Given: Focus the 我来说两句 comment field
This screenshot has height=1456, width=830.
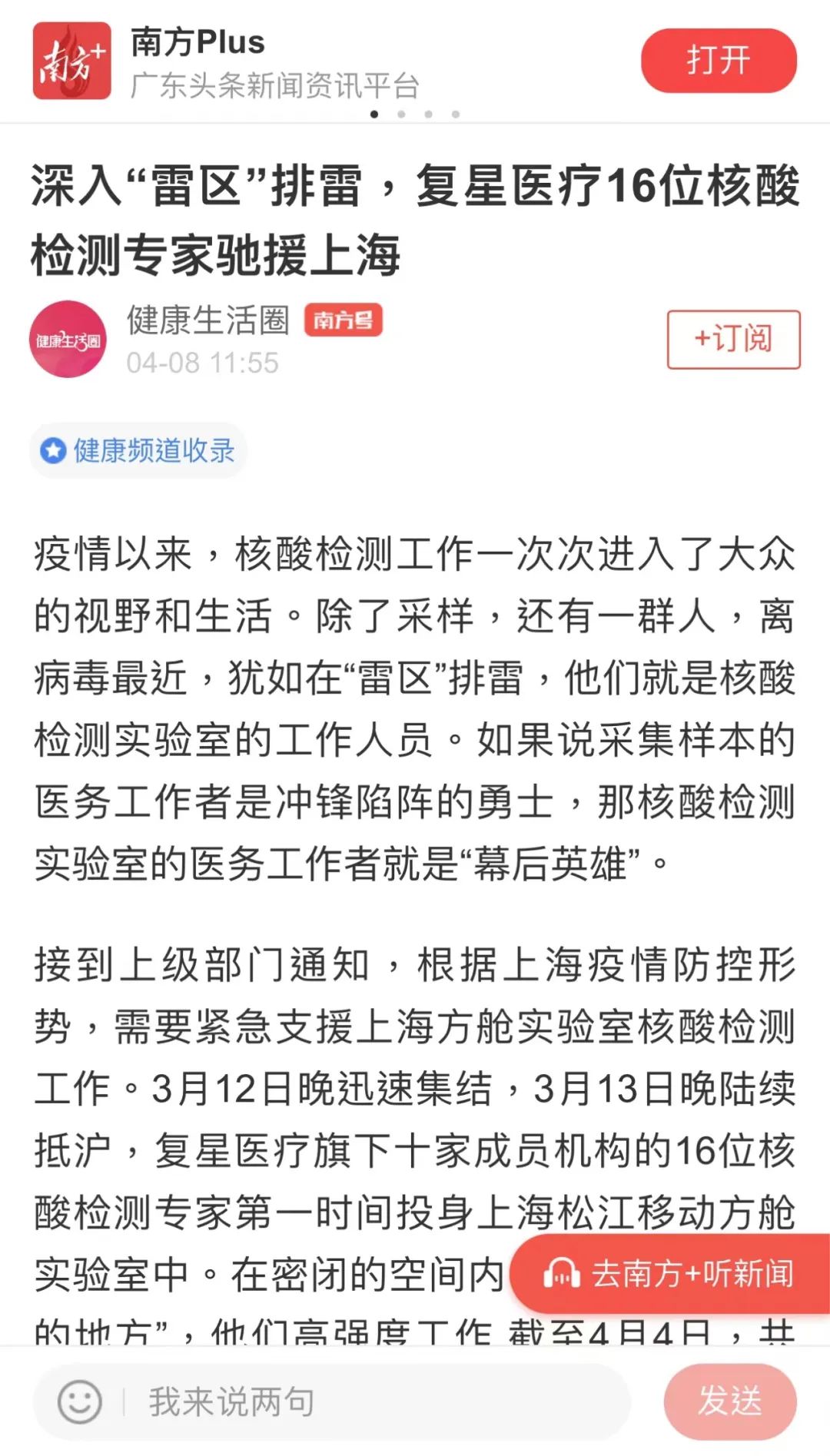Looking at the screenshot, I should pyautogui.click(x=369, y=1401).
